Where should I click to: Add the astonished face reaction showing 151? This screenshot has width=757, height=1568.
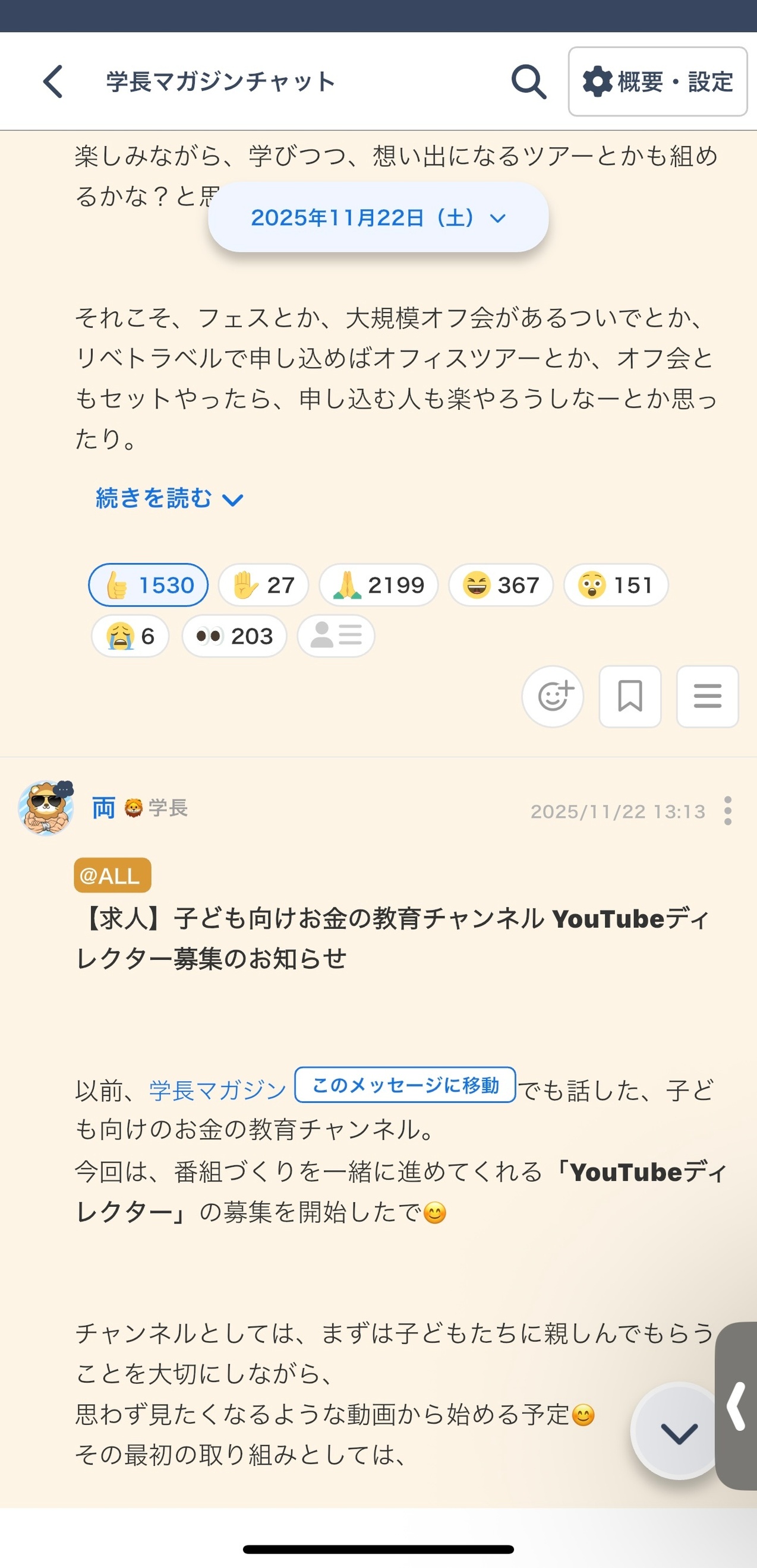click(615, 585)
